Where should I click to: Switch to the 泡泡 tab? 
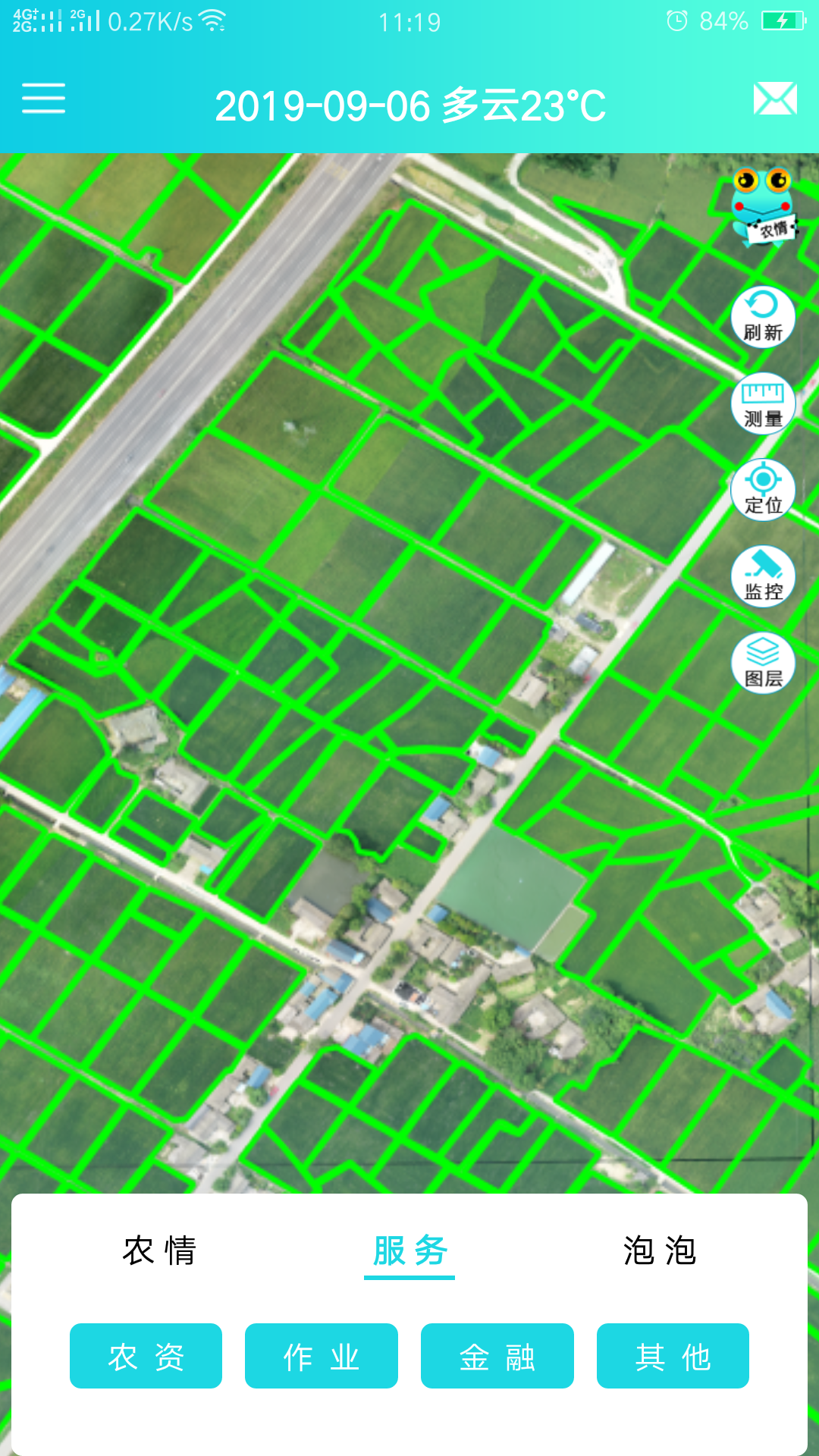click(x=659, y=1250)
